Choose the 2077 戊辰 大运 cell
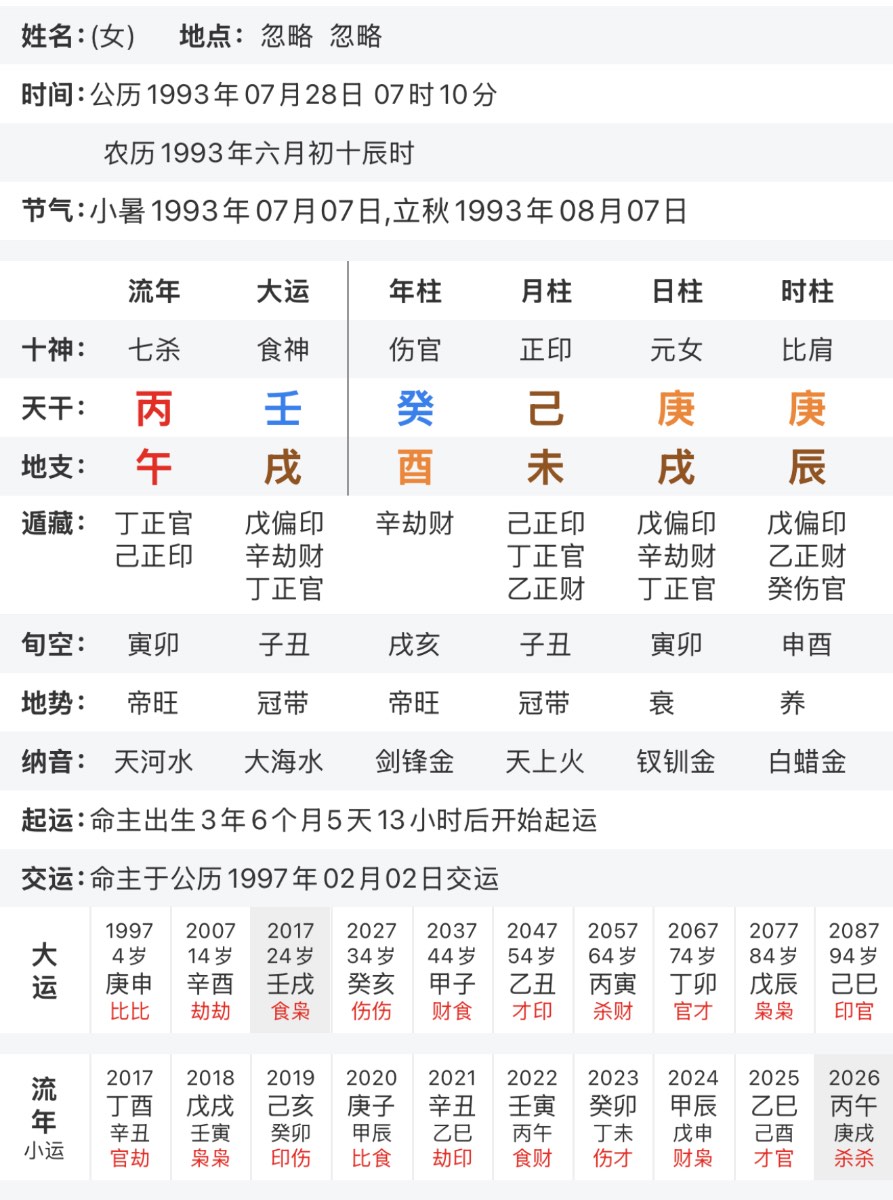893x1200 pixels. click(x=774, y=970)
